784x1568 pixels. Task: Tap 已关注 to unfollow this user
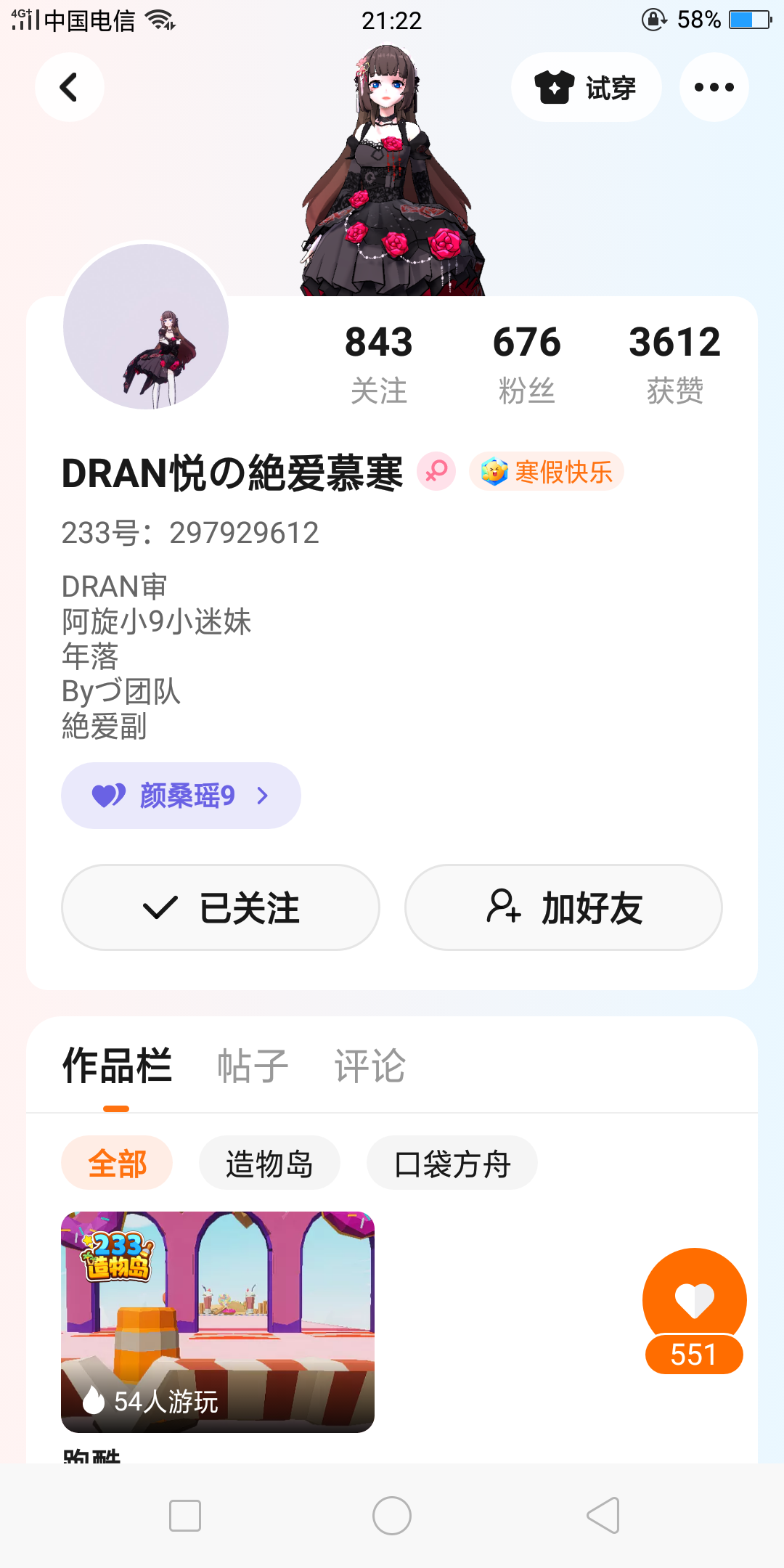click(x=221, y=907)
